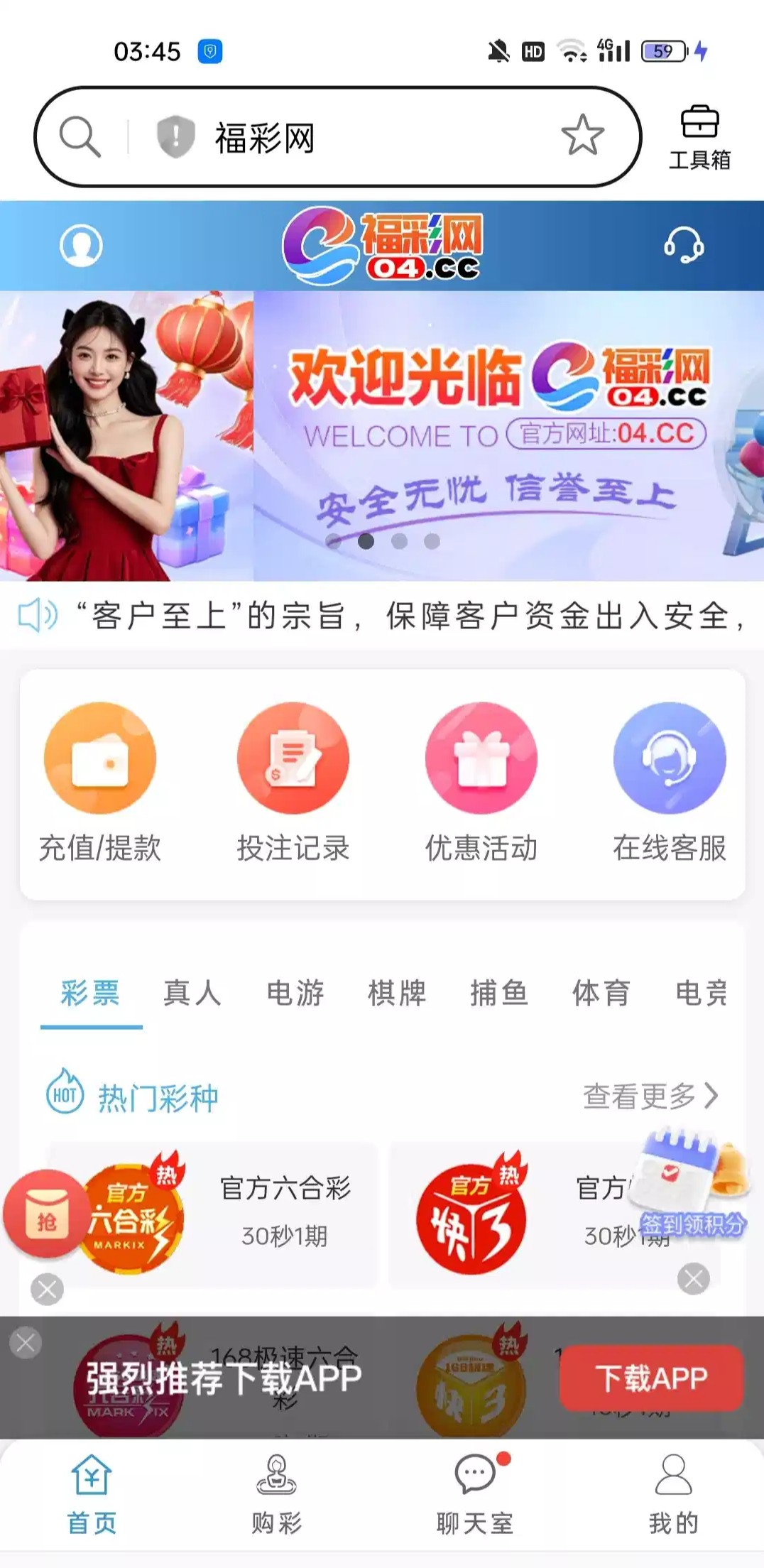This screenshot has height=1568, width=764.
Task: Open 优惠活动 promotions
Action: [x=481, y=782]
